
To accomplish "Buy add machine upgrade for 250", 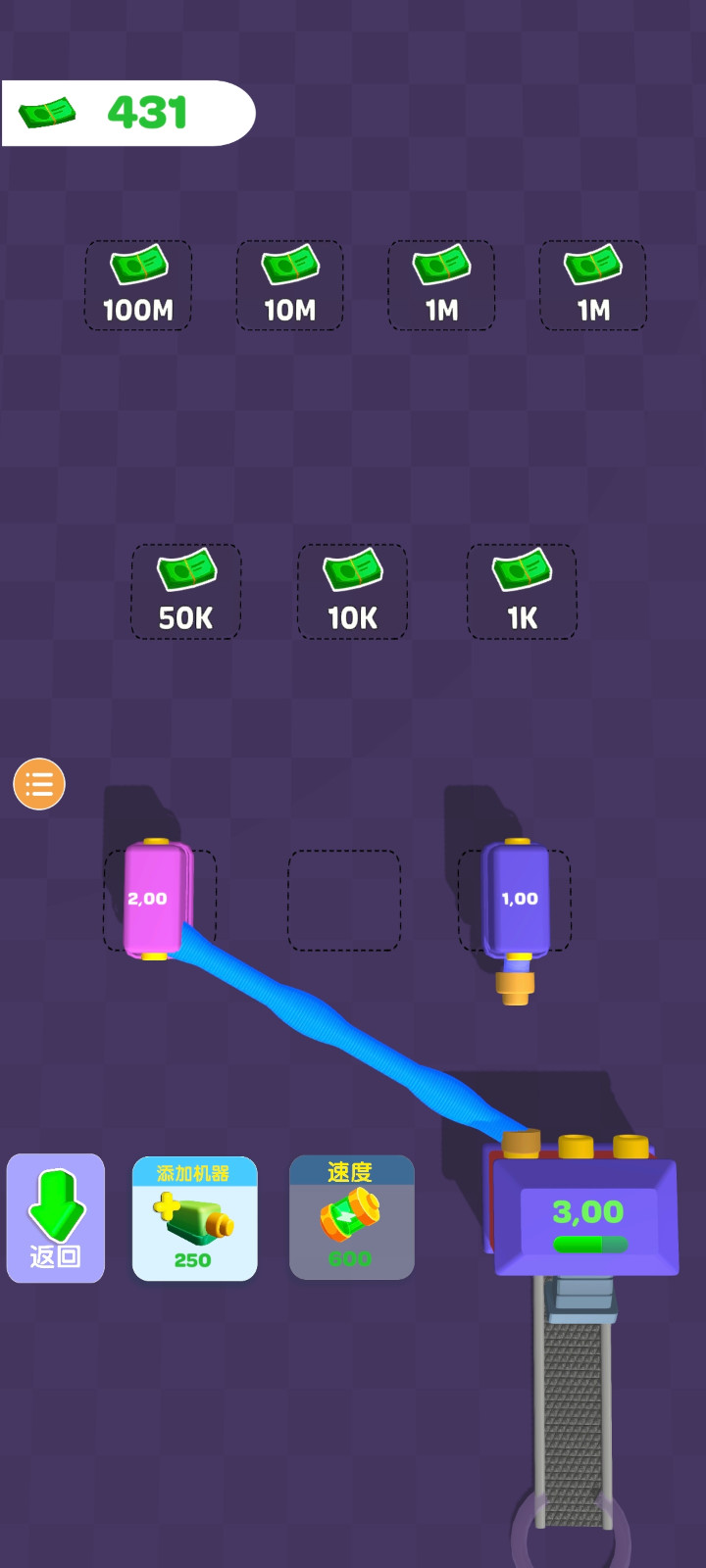I will [x=194, y=1218].
